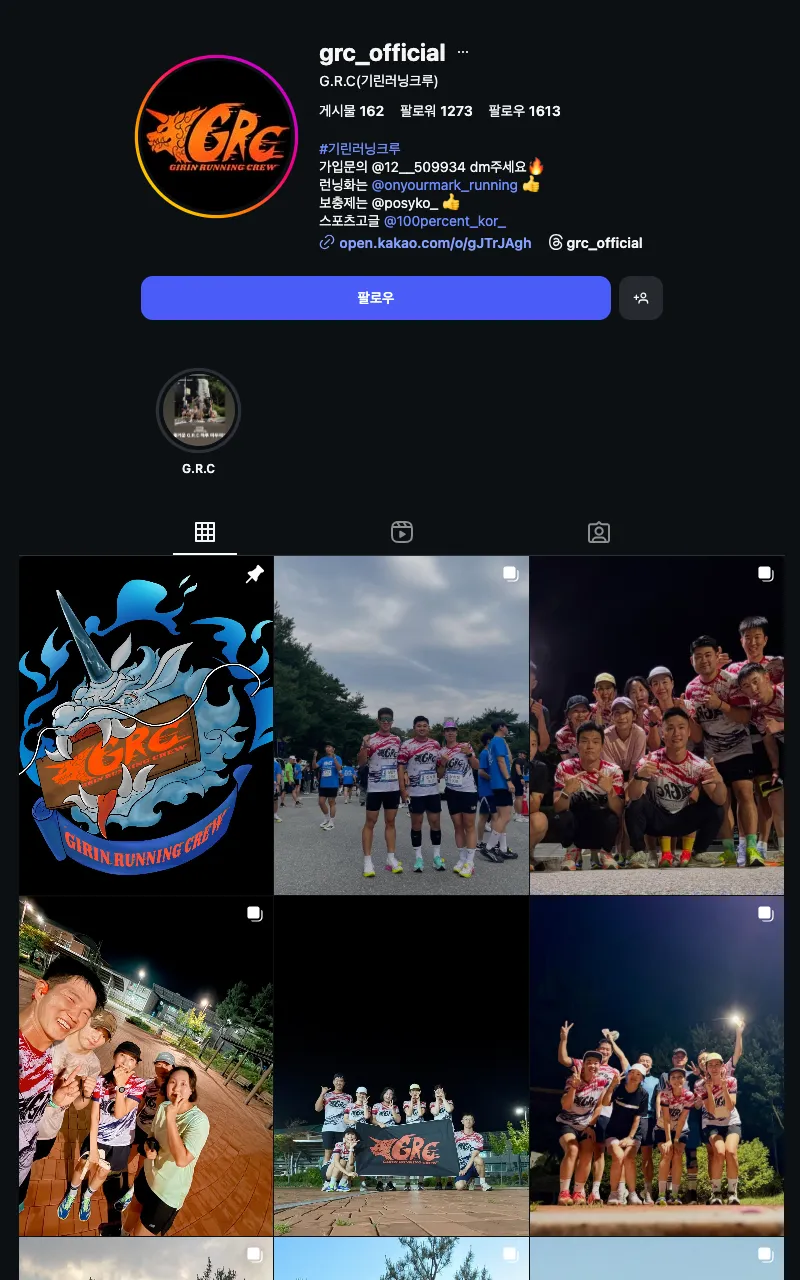Screen dimensions: 800x1280
Task: Open the G.R.C story highlight
Action: (x=198, y=411)
